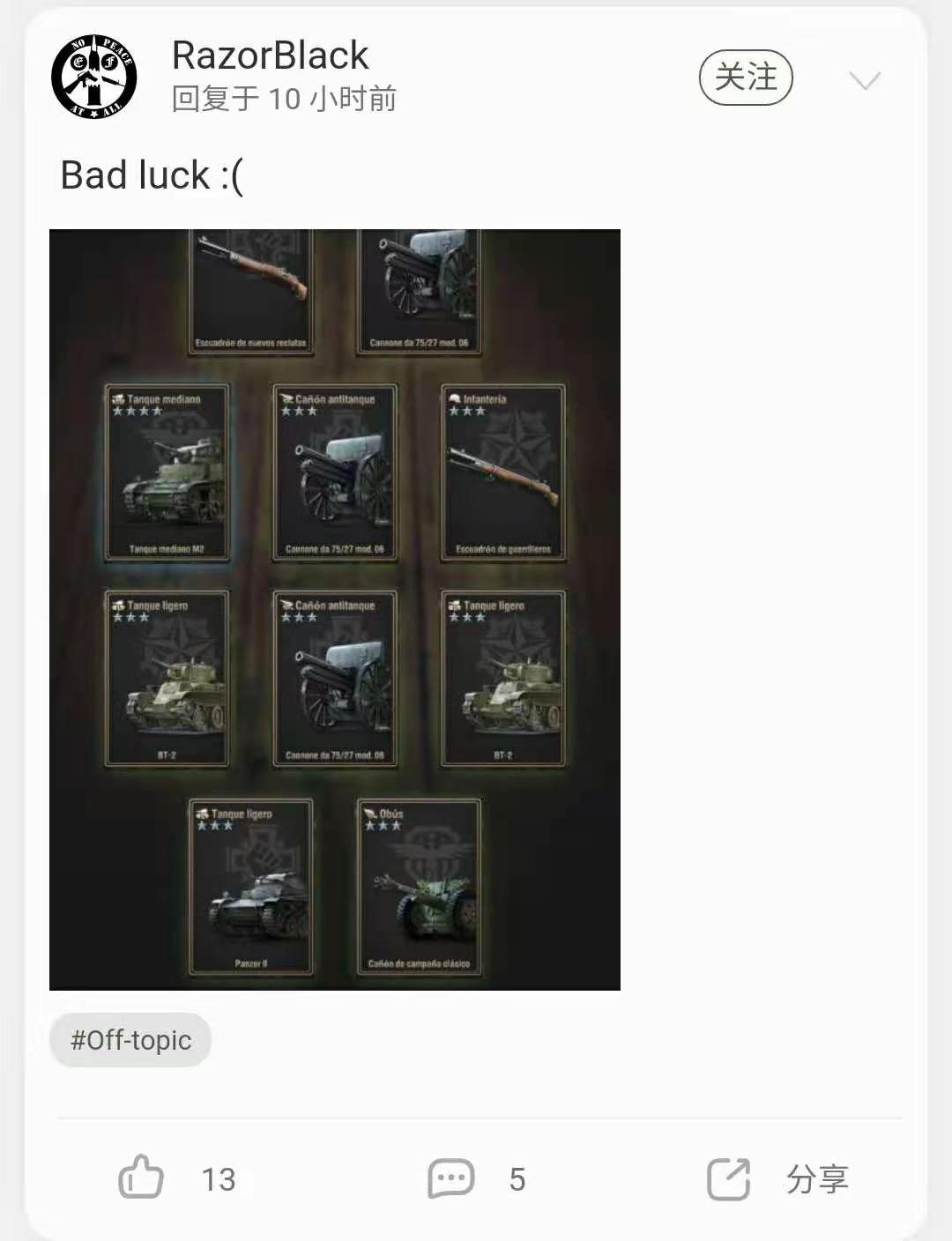Screen dimensions: 952x1241
Task: Like RazorBlack's post
Action: [142, 1178]
